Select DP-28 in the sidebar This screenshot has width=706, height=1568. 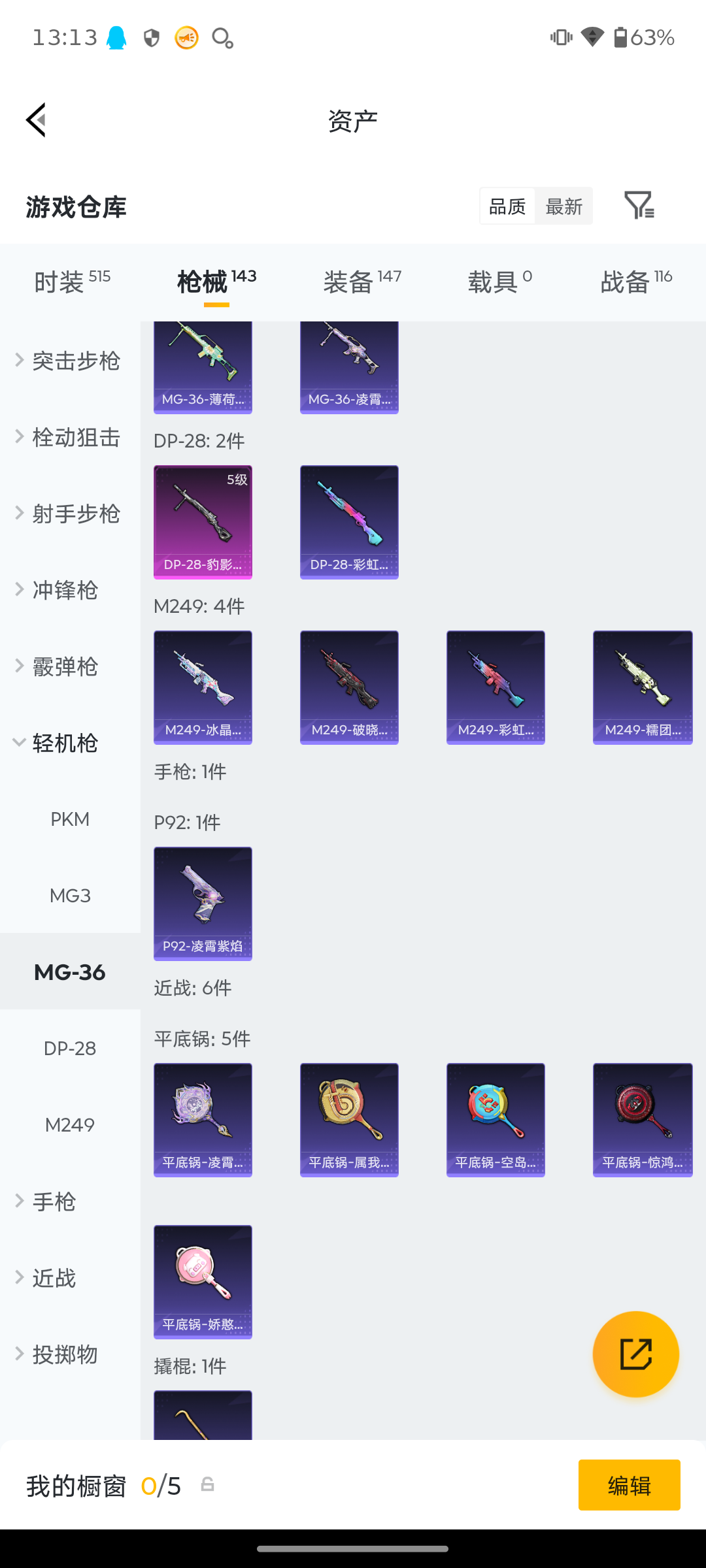click(69, 1048)
